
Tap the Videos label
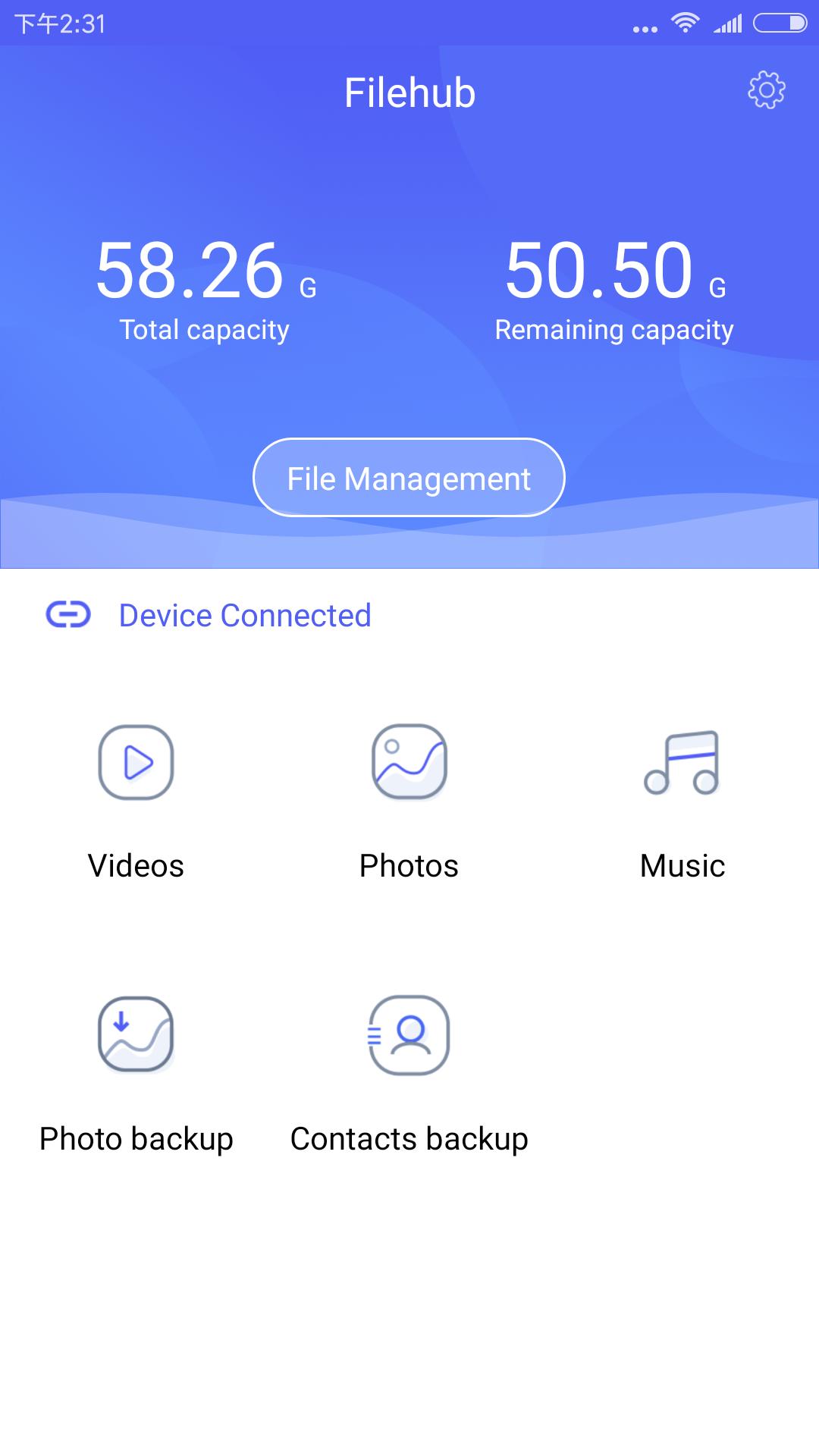pyautogui.click(x=135, y=864)
